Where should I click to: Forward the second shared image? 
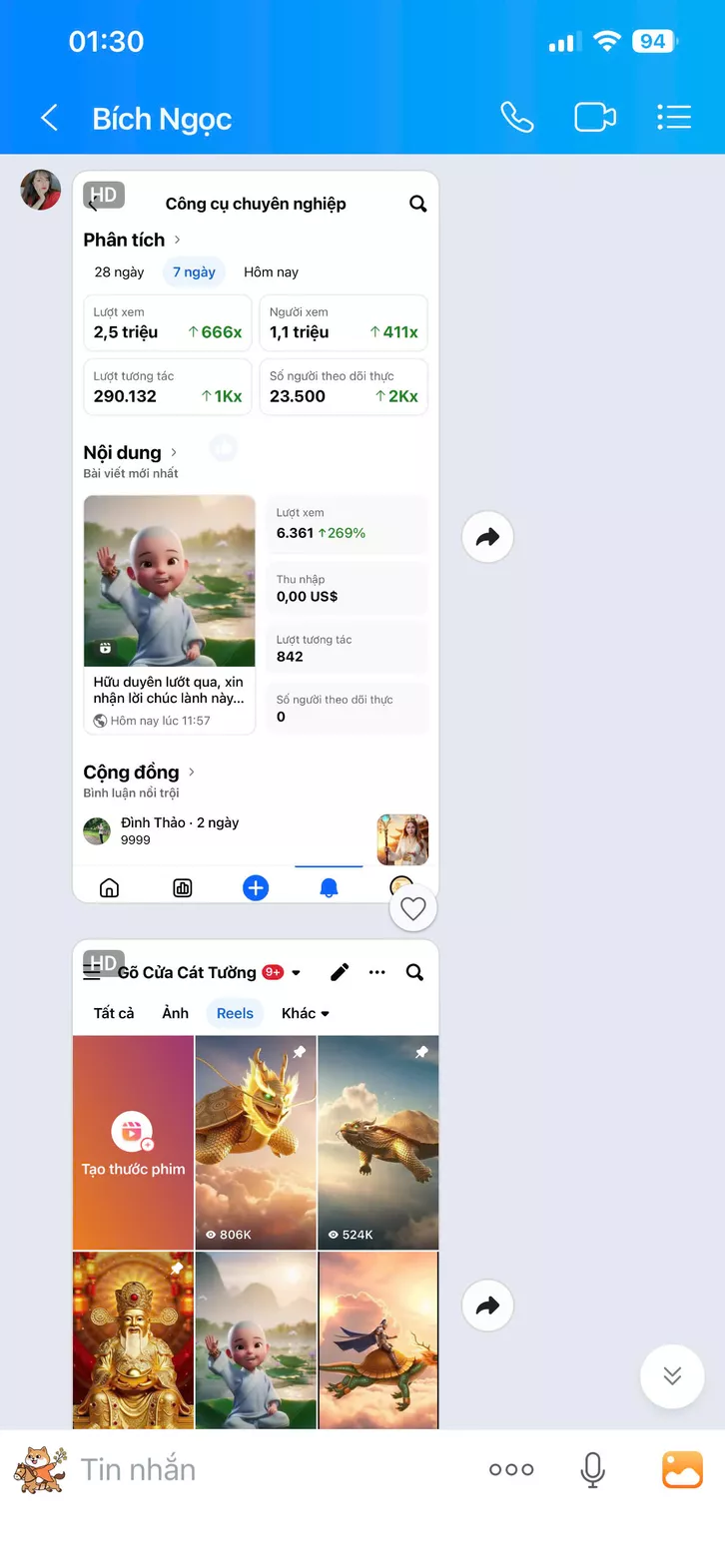(x=487, y=1306)
